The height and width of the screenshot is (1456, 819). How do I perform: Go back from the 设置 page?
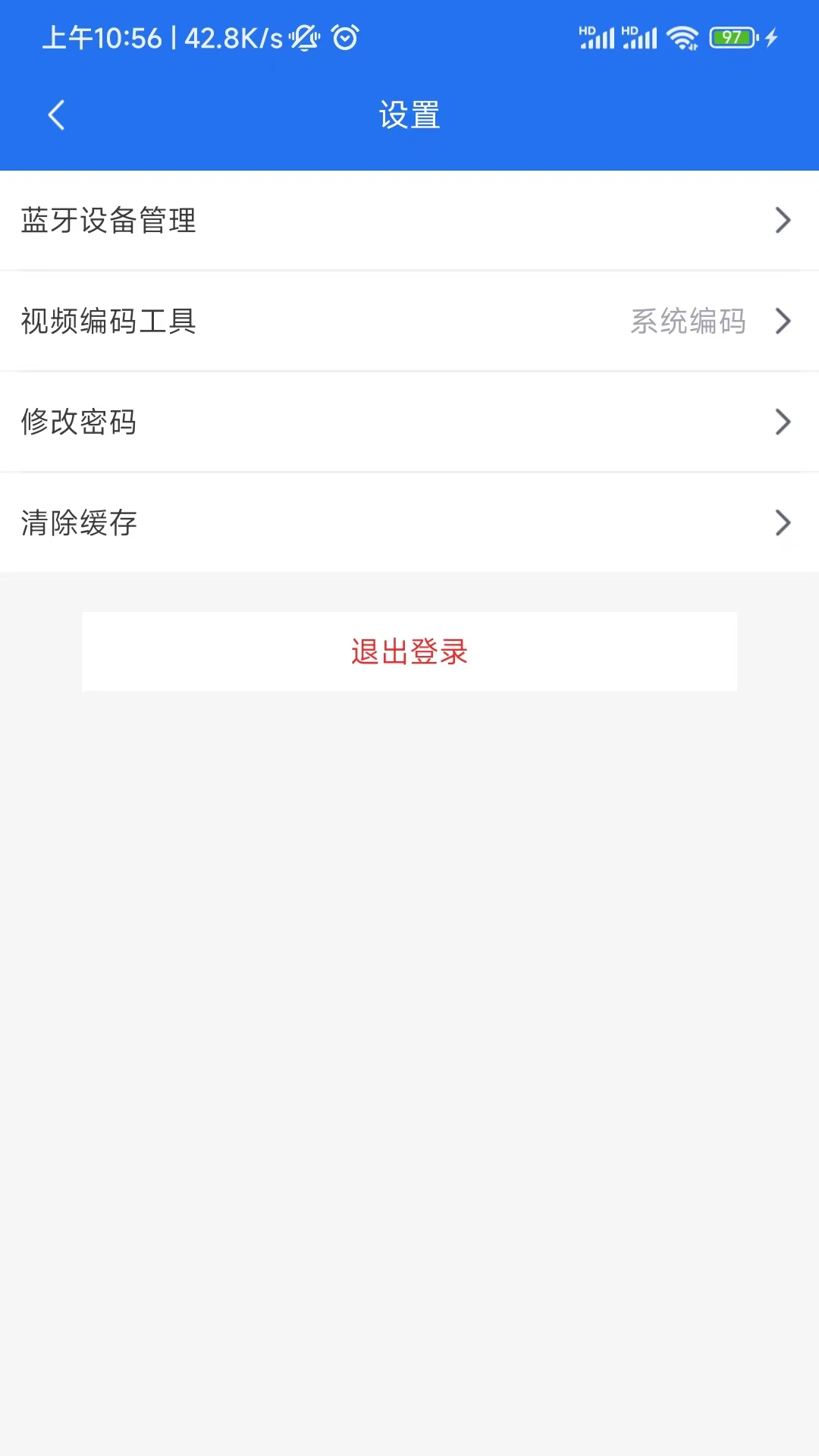tap(56, 115)
